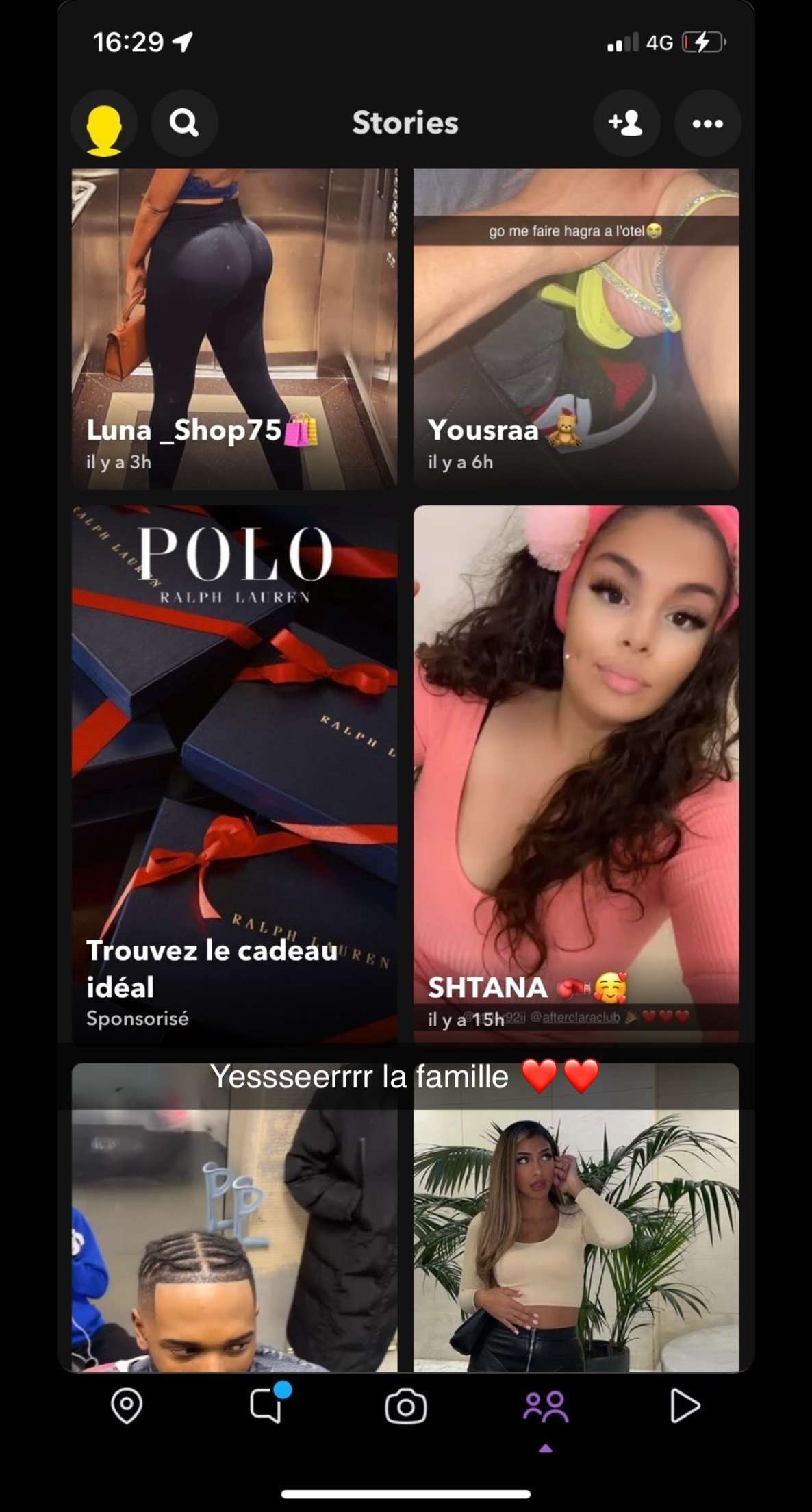Open Yousraa's story
The width and height of the screenshot is (812, 1512).
tap(576, 329)
